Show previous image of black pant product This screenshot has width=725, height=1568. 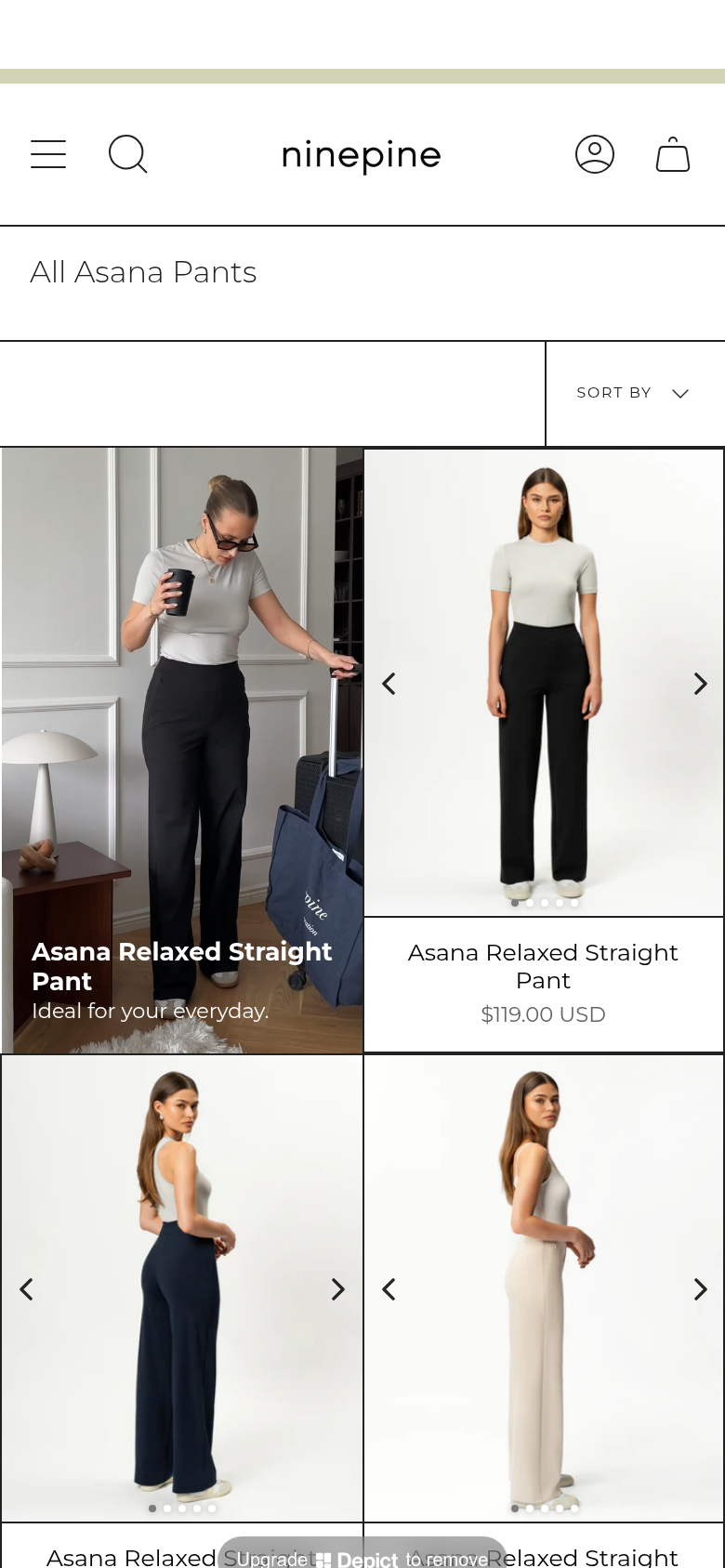[389, 685]
